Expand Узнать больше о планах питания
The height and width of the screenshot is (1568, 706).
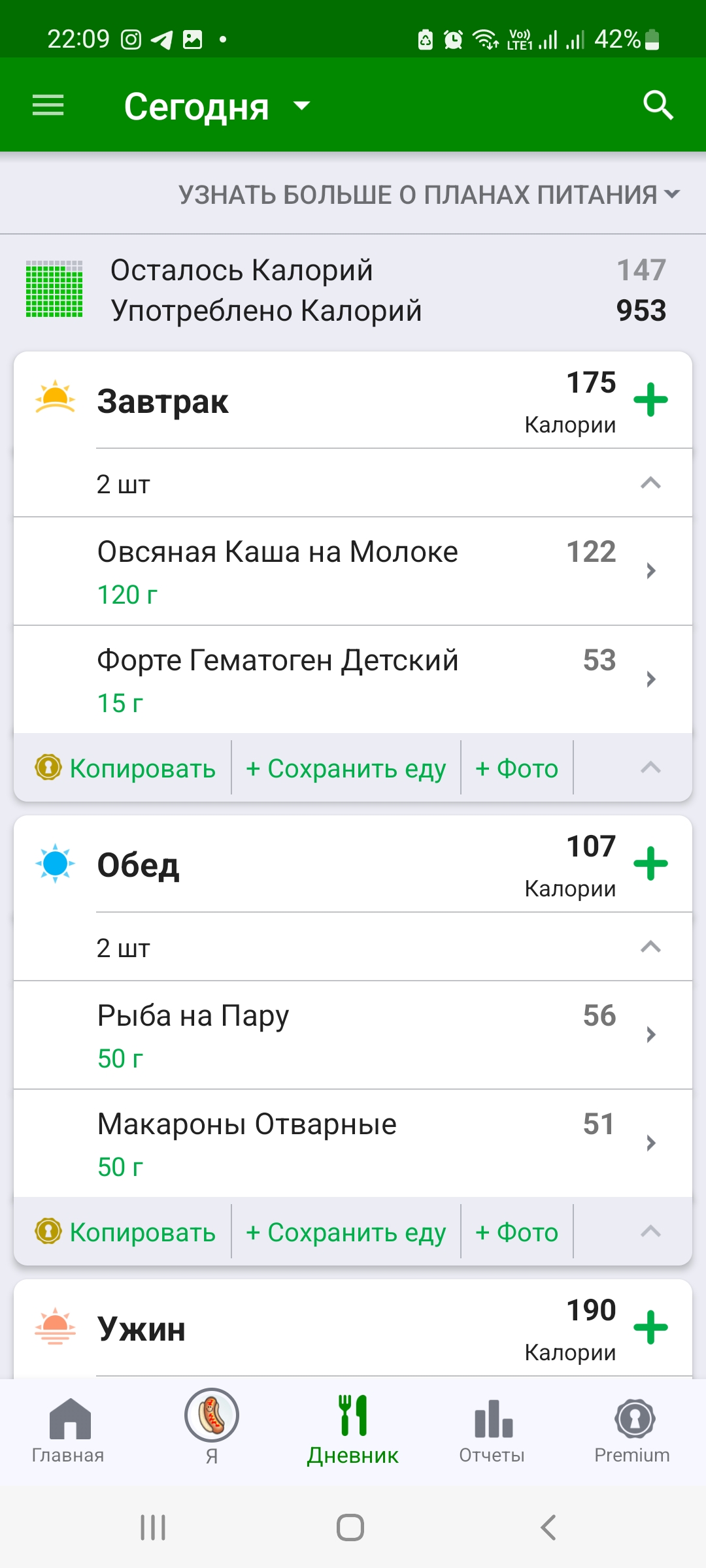pyautogui.click(x=429, y=195)
